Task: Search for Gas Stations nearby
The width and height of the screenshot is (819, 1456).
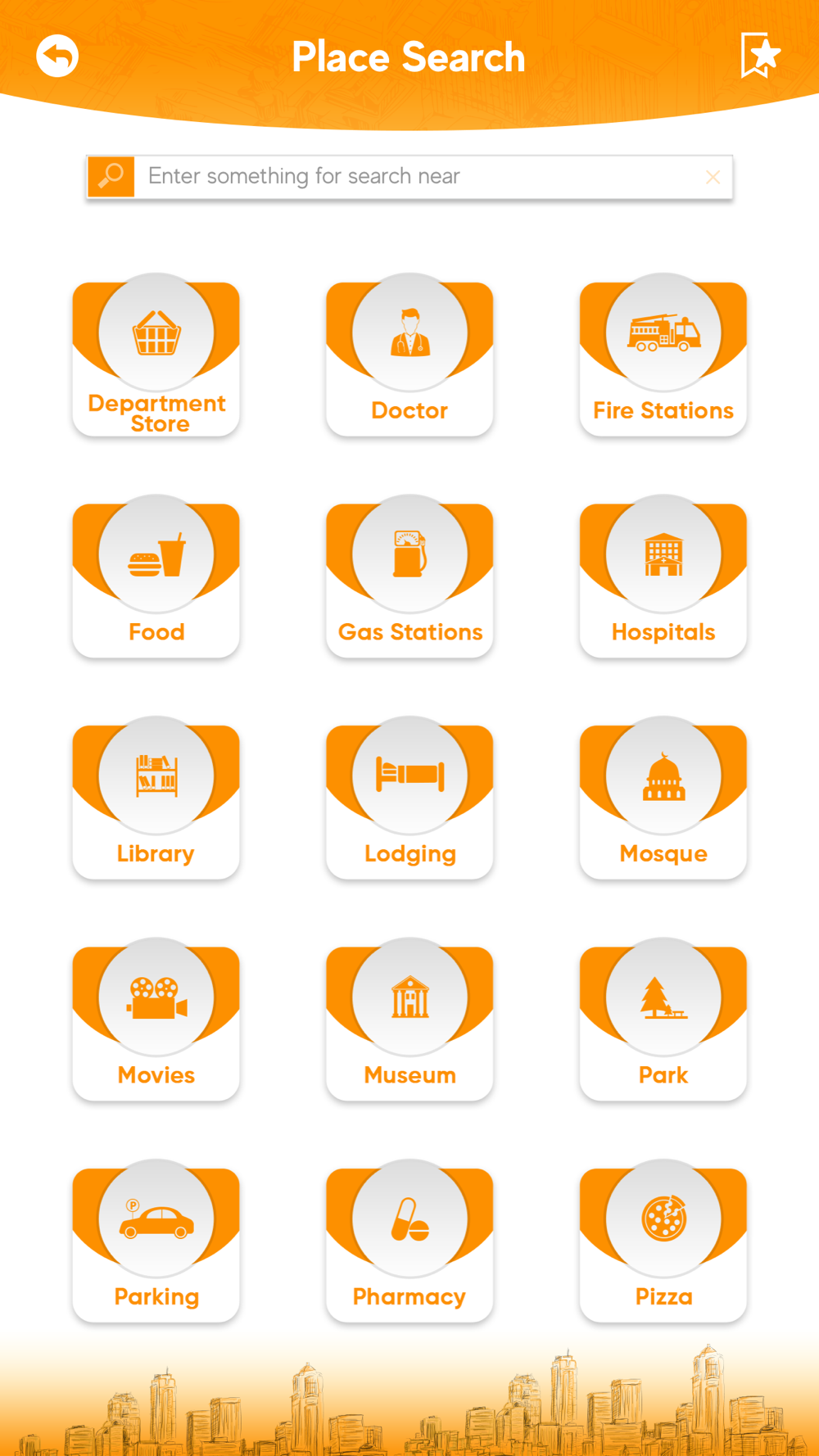Action: (x=409, y=576)
